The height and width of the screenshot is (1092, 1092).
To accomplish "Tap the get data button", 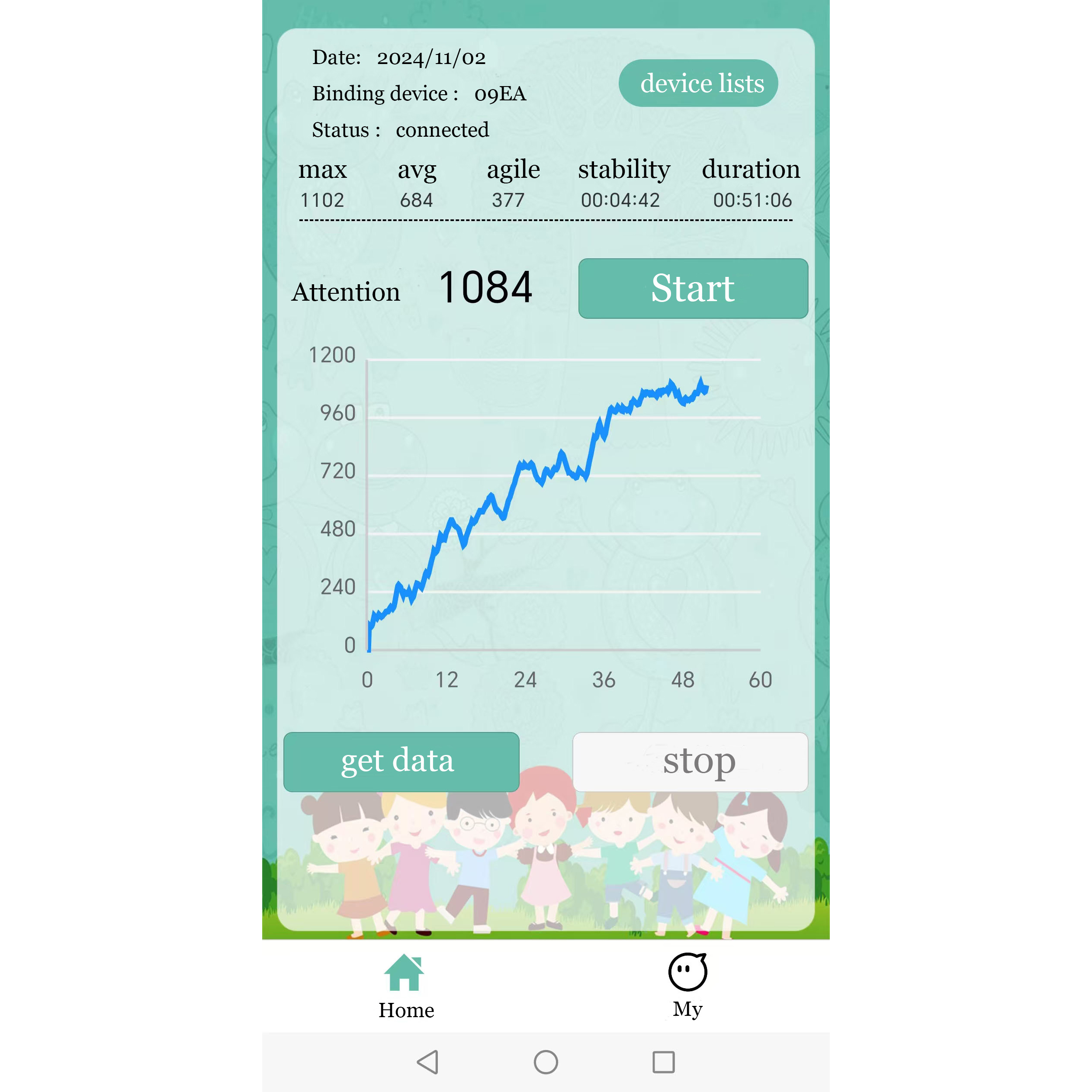I will coord(401,761).
